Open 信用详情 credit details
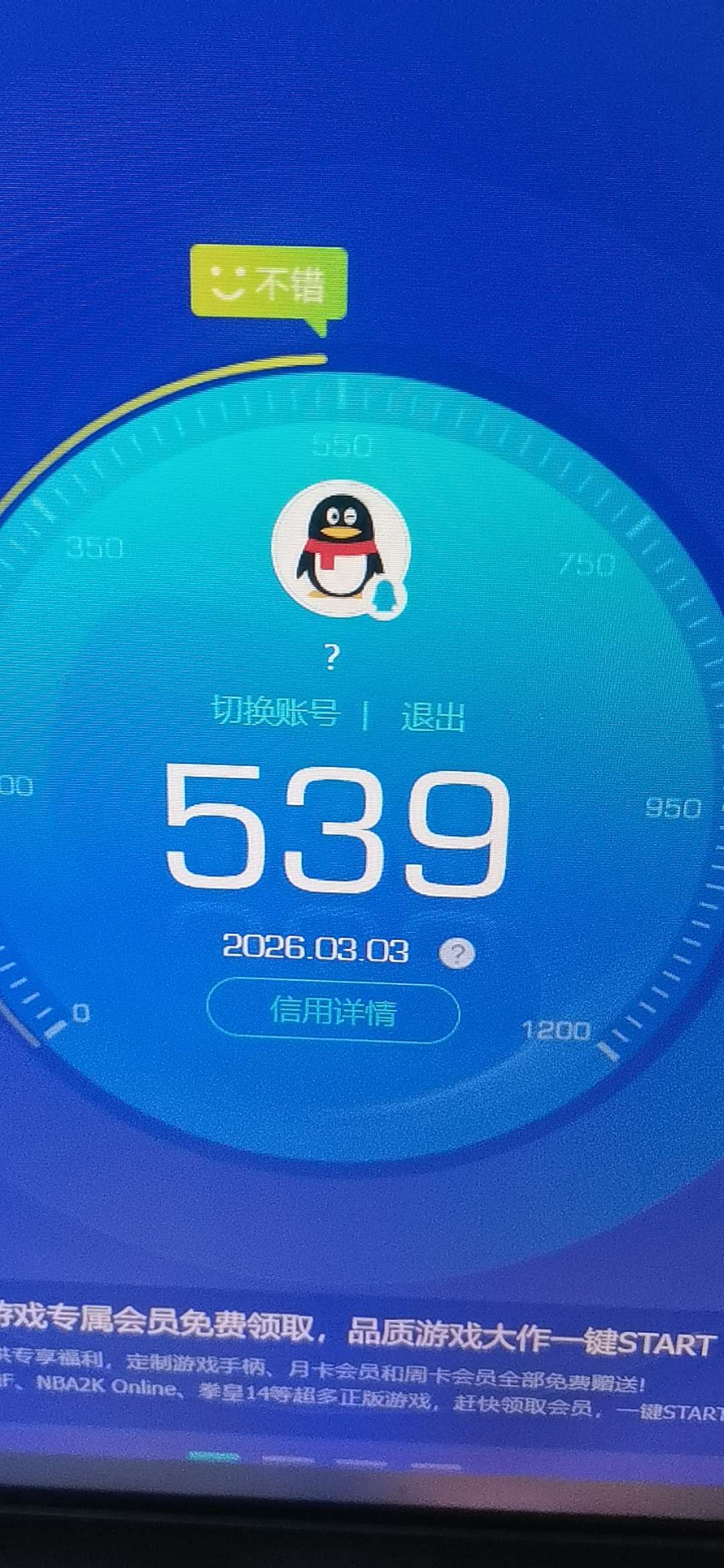Screen dimensions: 724x1568 [x=333, y=1010]
